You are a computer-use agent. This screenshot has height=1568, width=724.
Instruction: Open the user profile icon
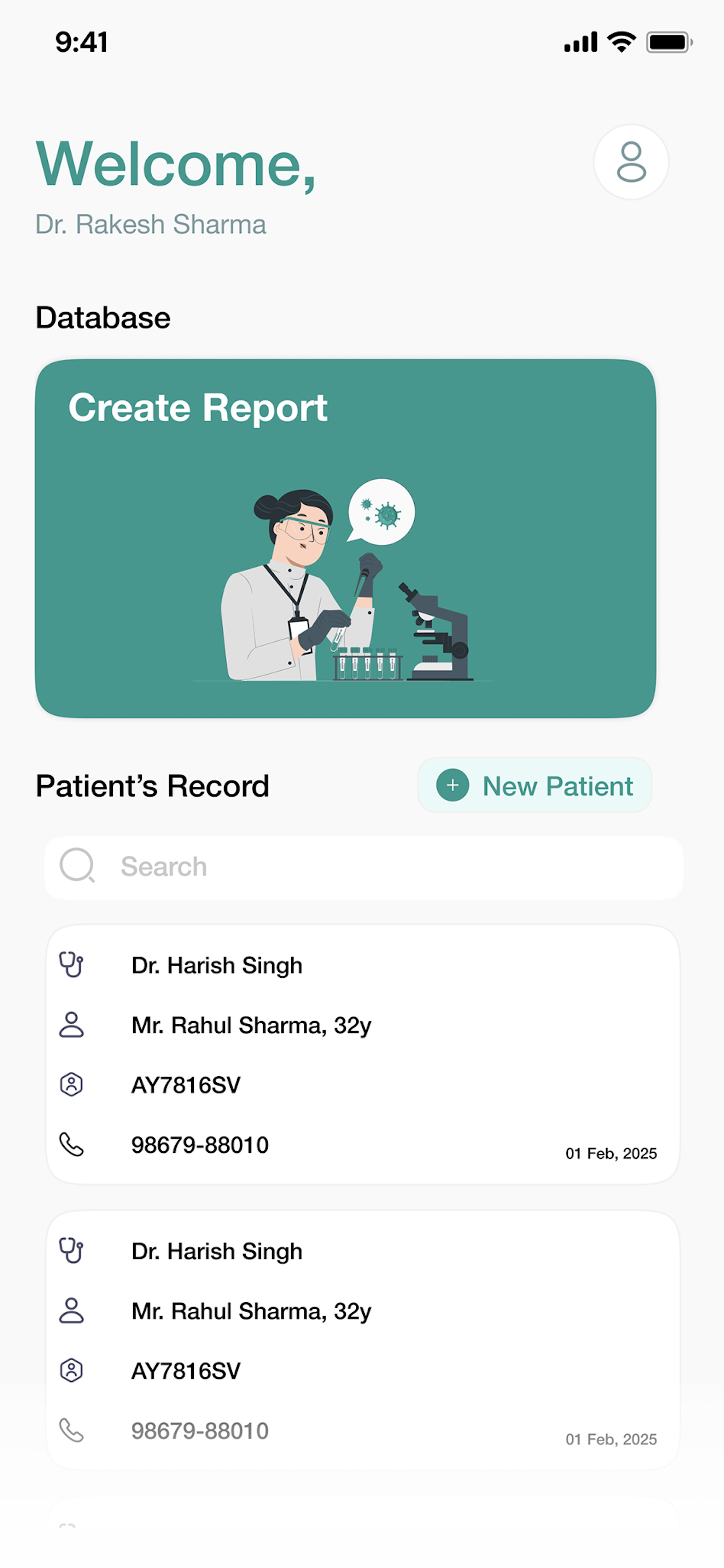631,162
